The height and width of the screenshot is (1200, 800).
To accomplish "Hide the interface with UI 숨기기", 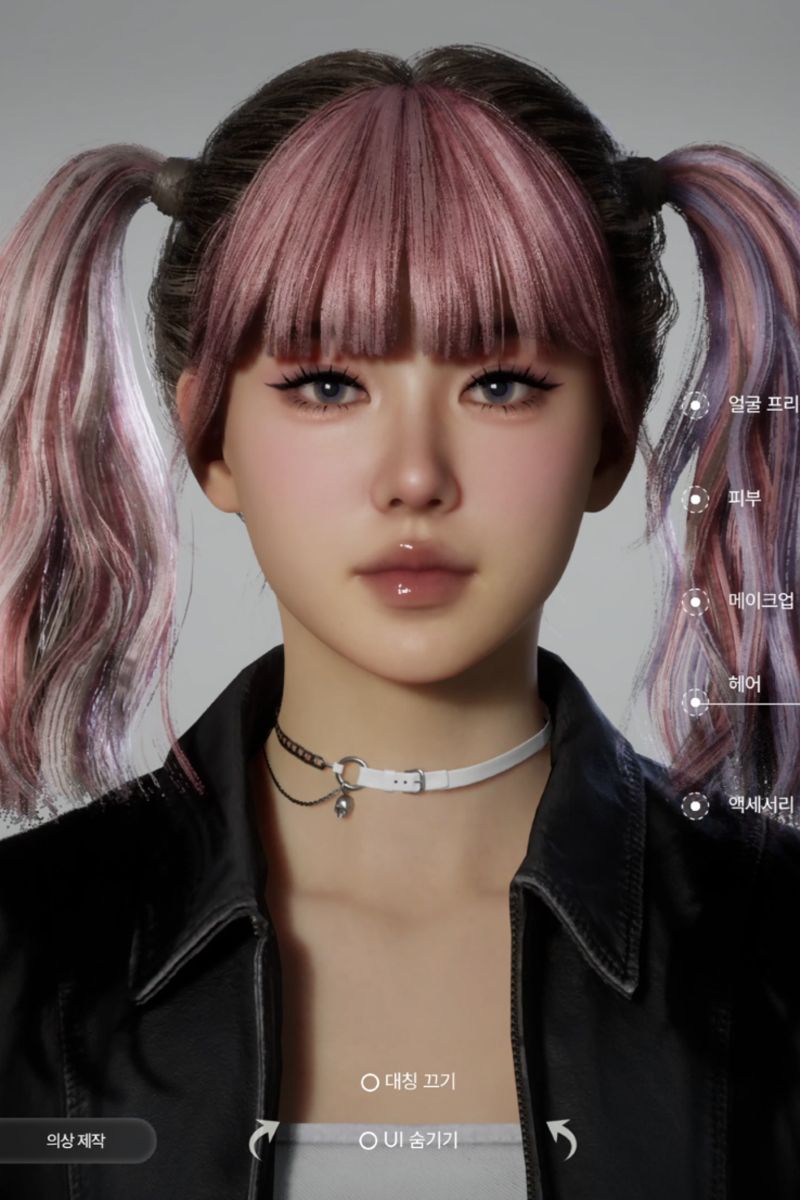I will pyautogui.click(x=409, y=1139).
